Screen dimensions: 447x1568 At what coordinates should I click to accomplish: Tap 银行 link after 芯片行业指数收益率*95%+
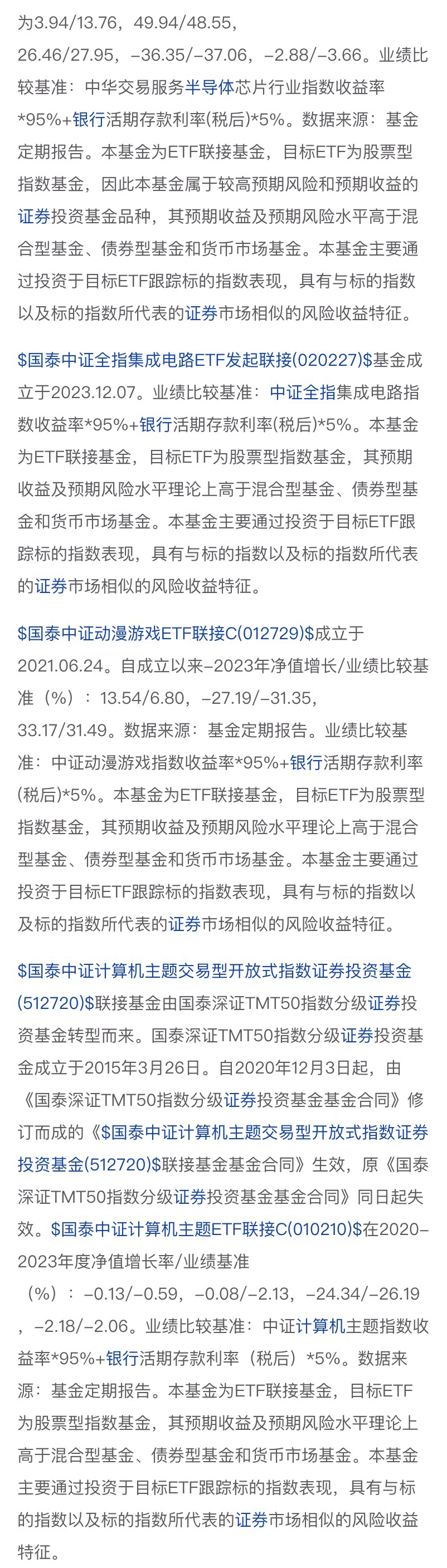pos(89,119)
